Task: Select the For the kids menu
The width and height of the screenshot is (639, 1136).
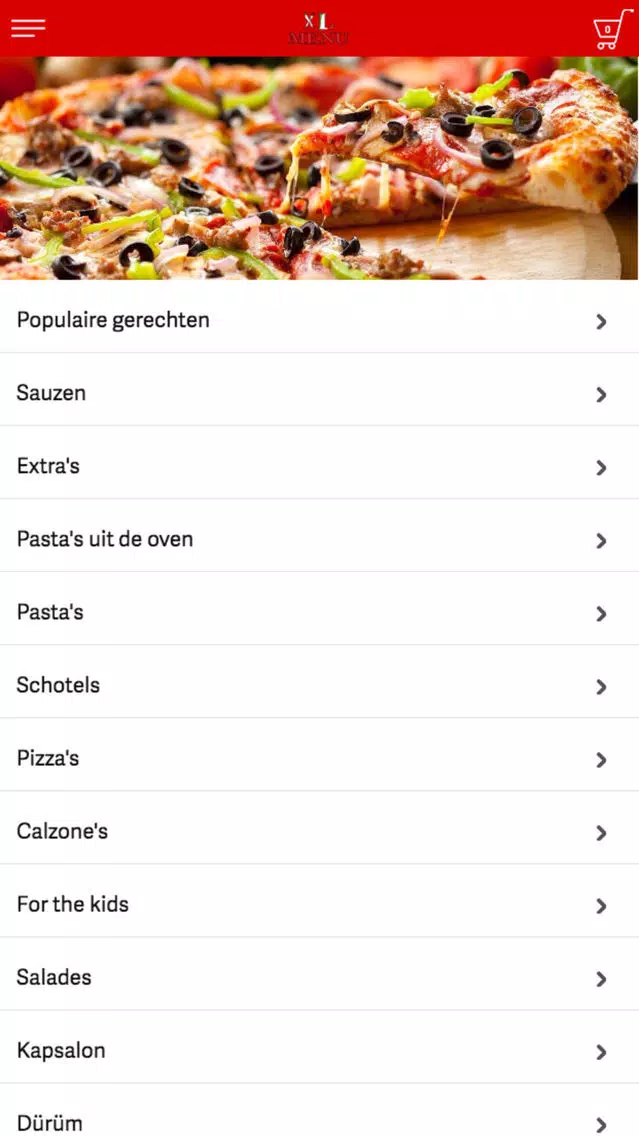Action: tap(319, 905)
